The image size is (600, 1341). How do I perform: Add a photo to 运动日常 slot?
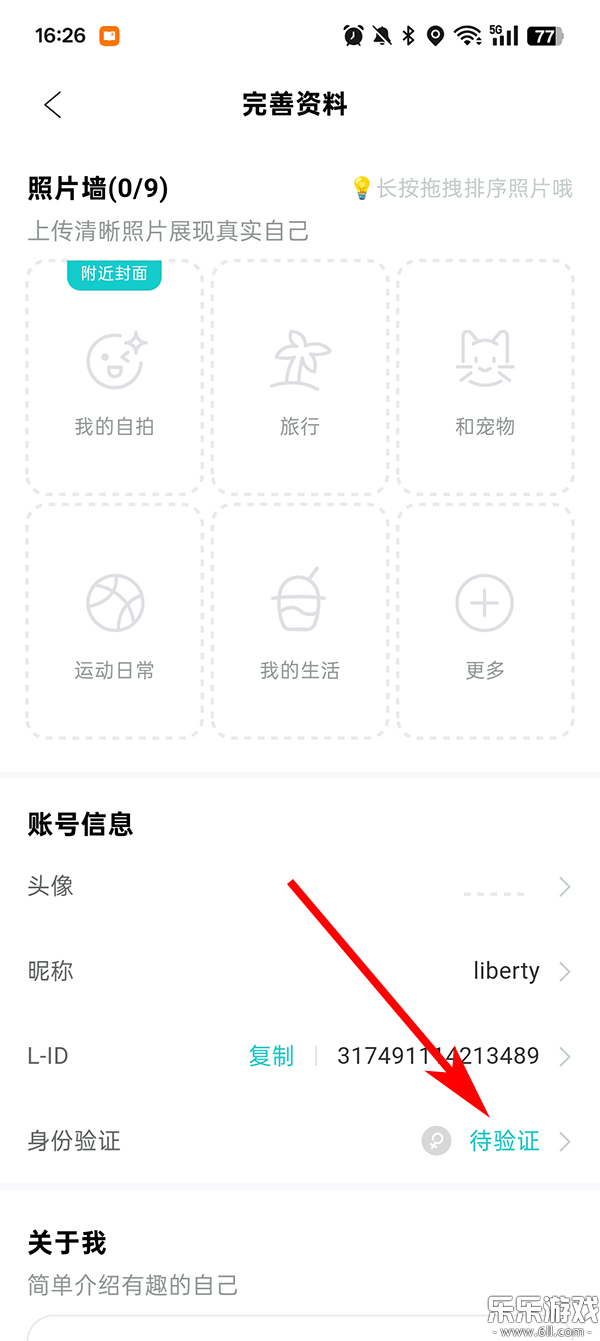click(114, 620)
